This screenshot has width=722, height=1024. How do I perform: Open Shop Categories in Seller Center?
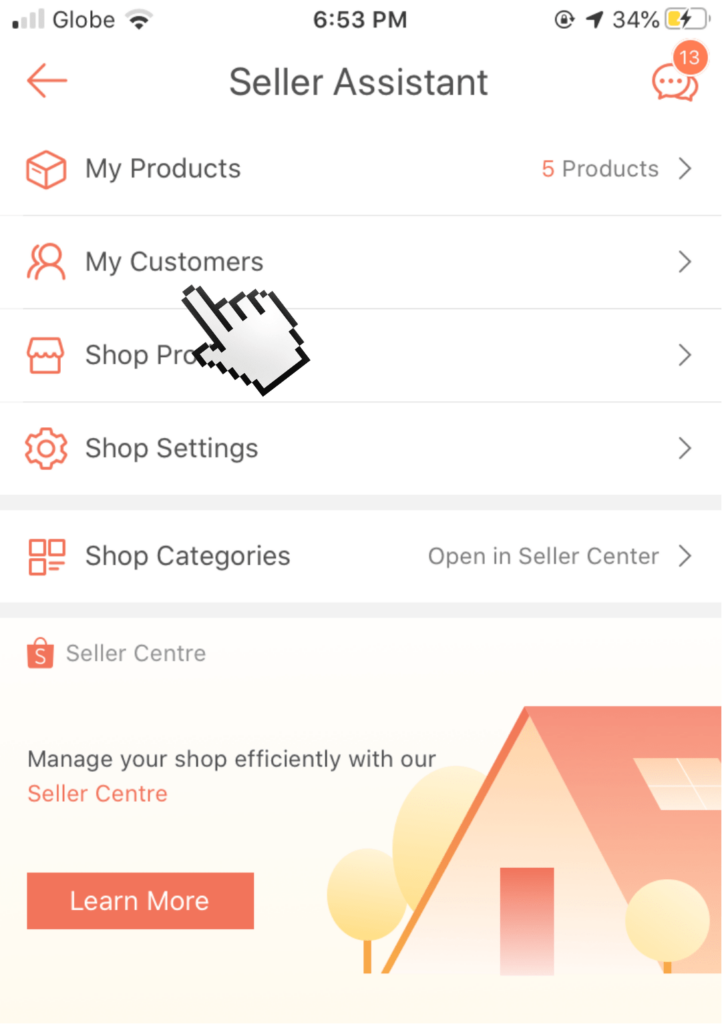[x=360, y=556]
